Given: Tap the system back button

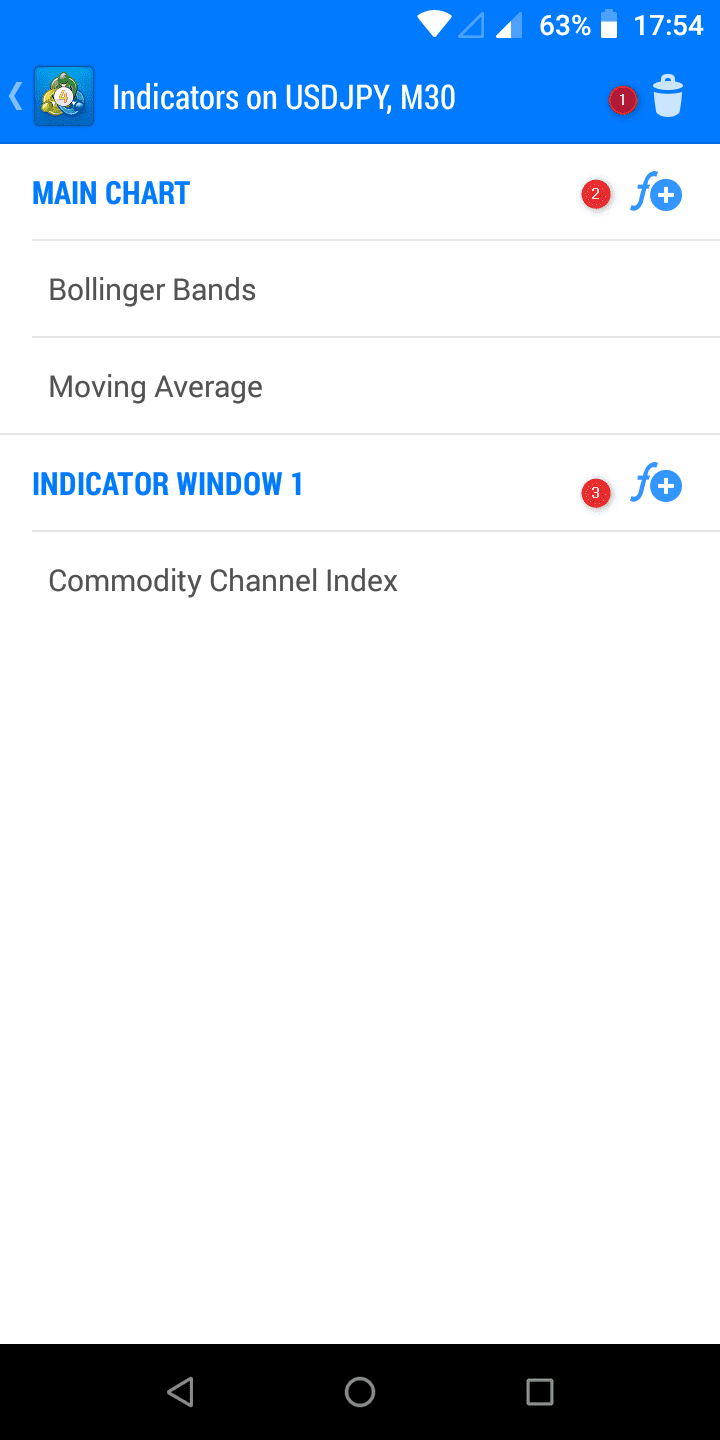Looking at the screenshot, I should pyautogui.click(x=180, y=1391).
